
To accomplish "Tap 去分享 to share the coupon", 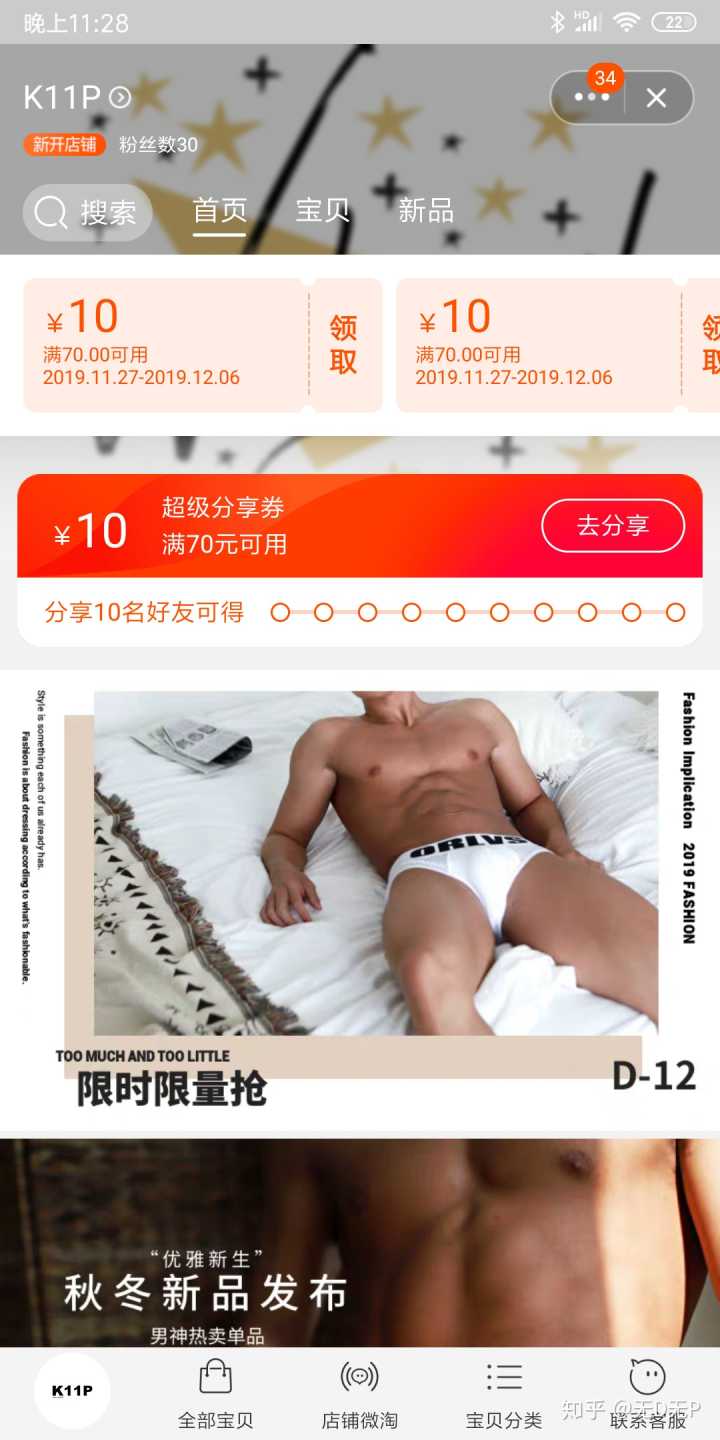I will [x=613, y=525].
